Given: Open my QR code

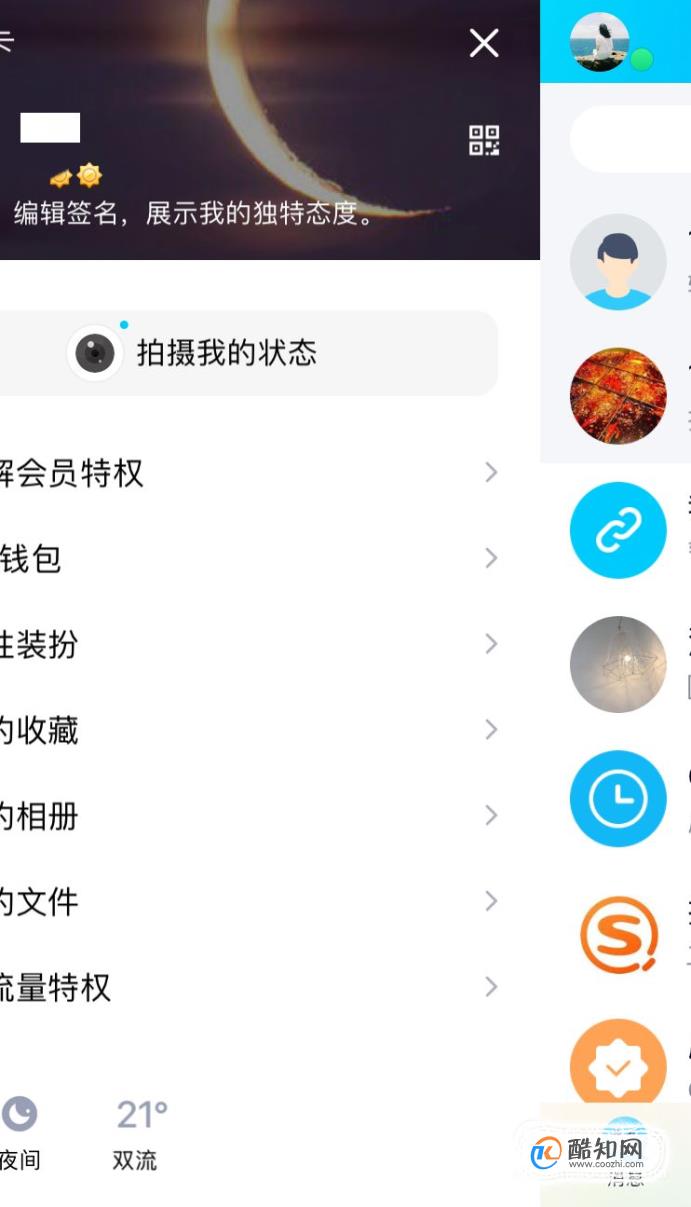Looking at the screenshot, I should click(x=484, y=140).
